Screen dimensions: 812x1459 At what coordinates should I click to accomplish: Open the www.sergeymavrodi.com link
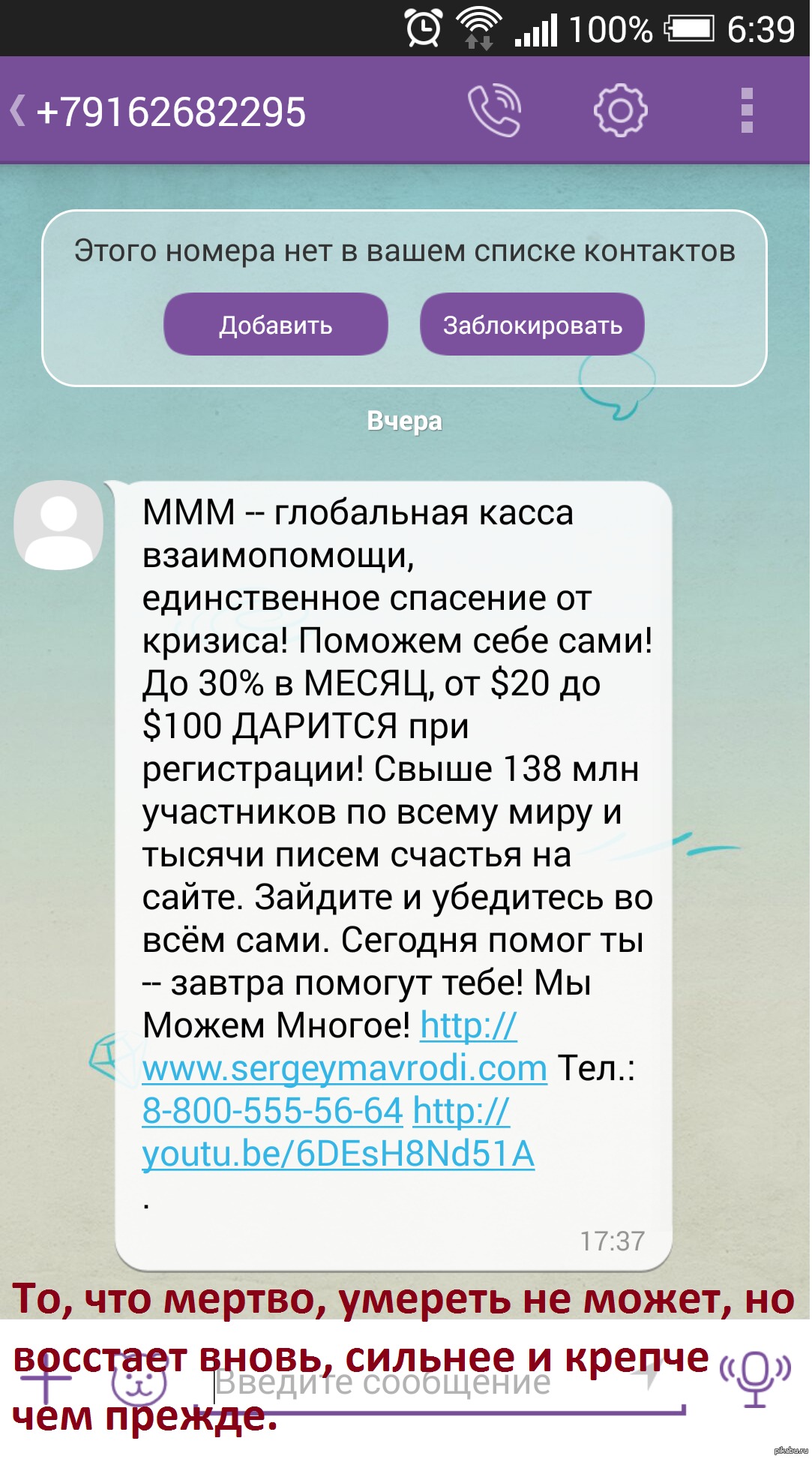pyautogui.click(x=344, y=1068)
